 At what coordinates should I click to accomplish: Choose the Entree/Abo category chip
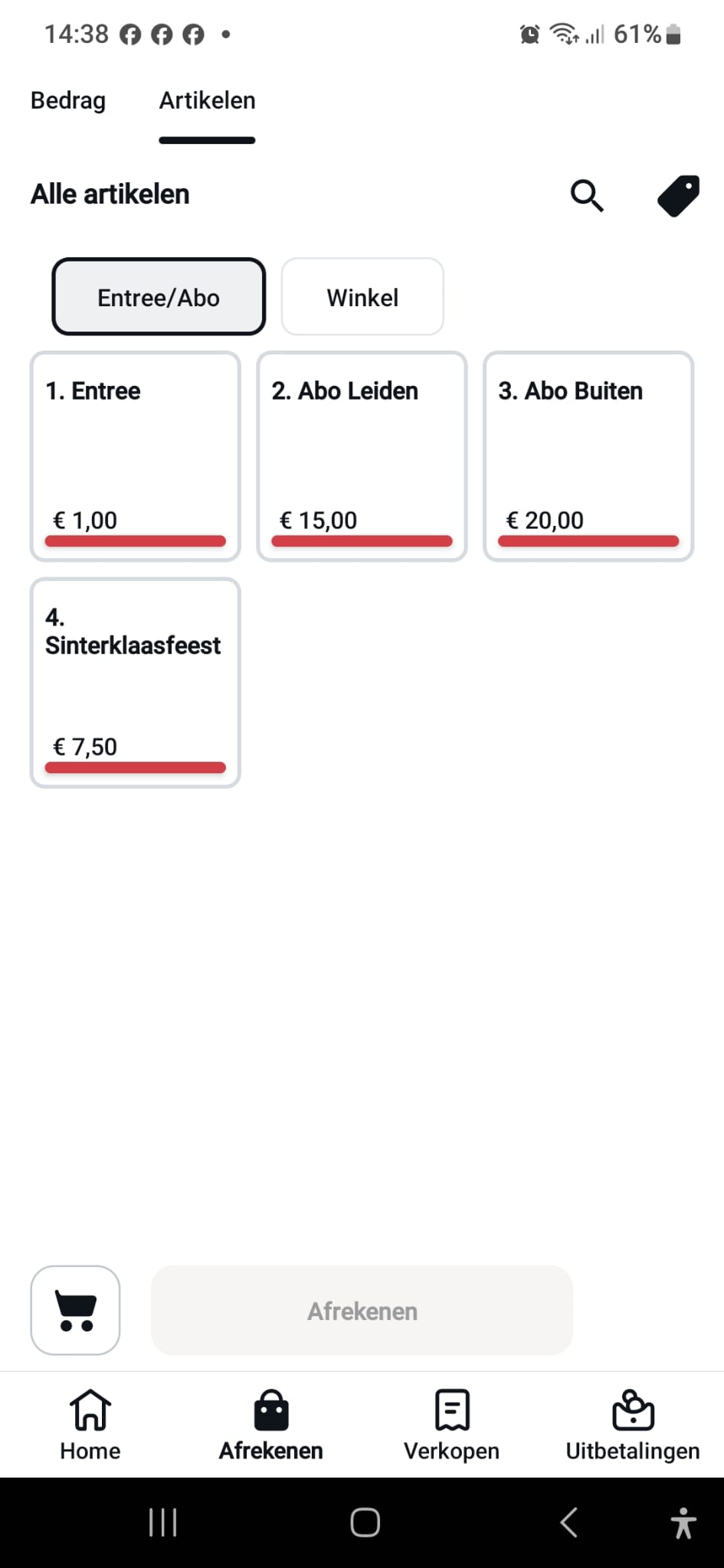159,297
